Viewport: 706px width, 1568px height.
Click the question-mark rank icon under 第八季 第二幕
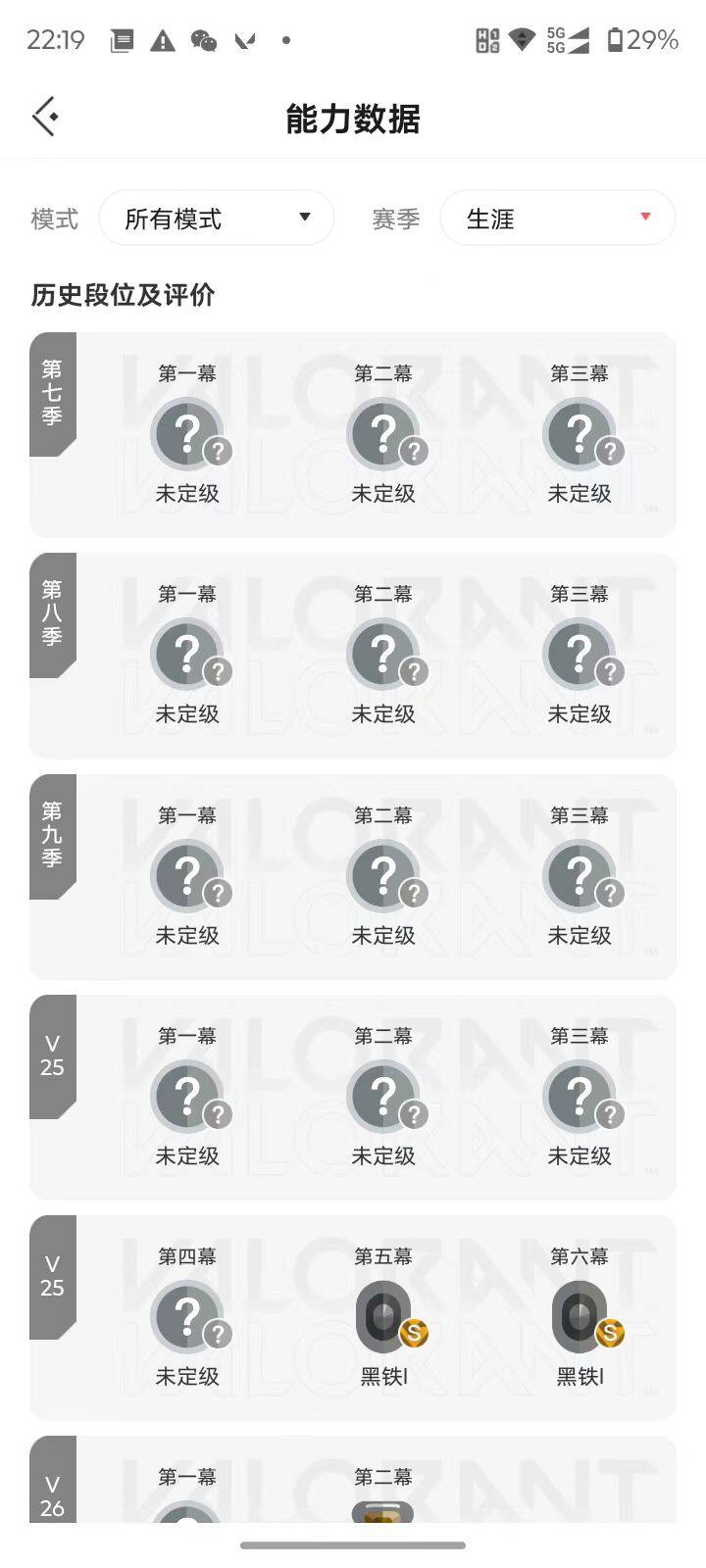click(383, 653)
